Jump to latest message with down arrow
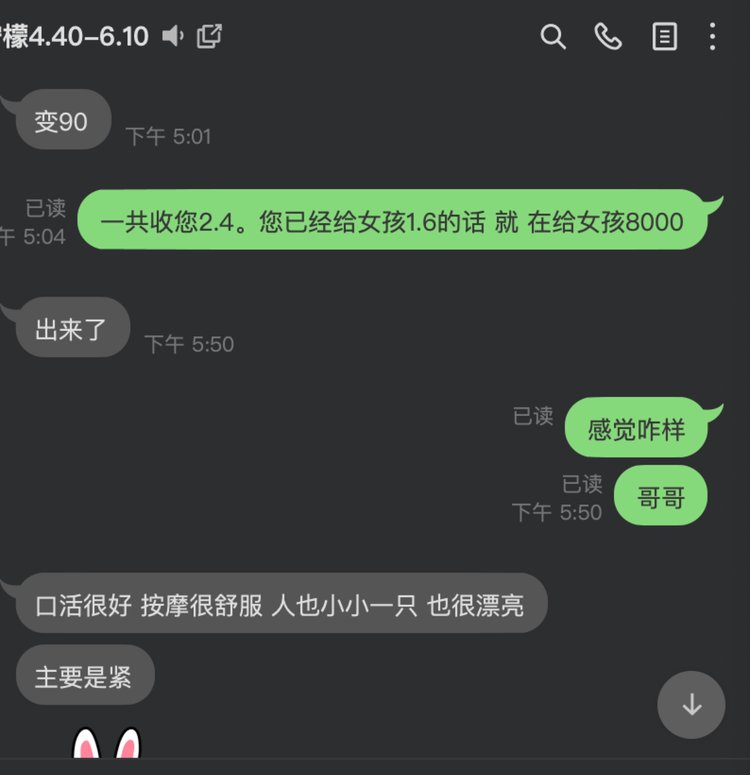Viewport: 750px width, 775px height. 691,705
